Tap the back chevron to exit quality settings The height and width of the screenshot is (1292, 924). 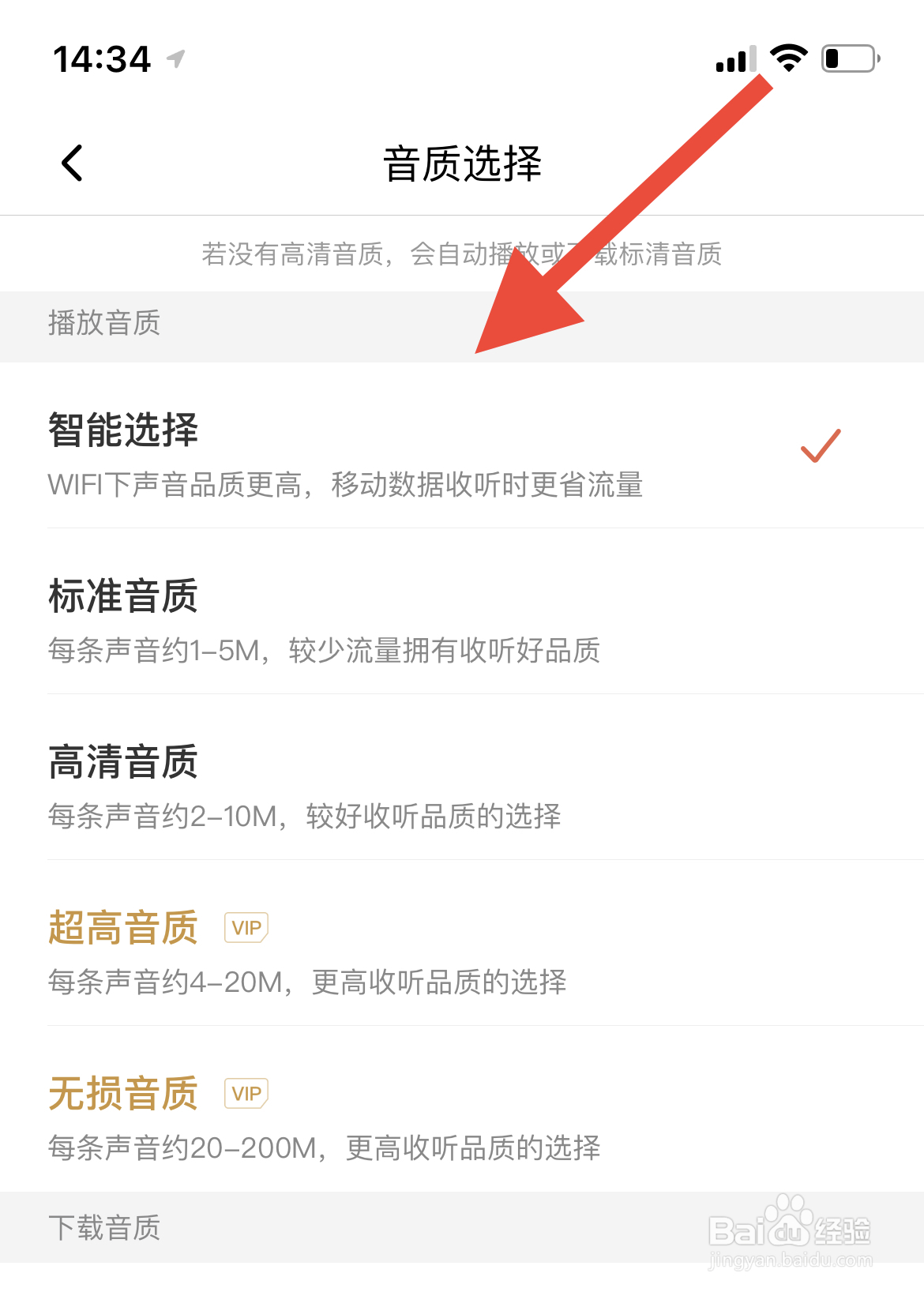(73, 163)
